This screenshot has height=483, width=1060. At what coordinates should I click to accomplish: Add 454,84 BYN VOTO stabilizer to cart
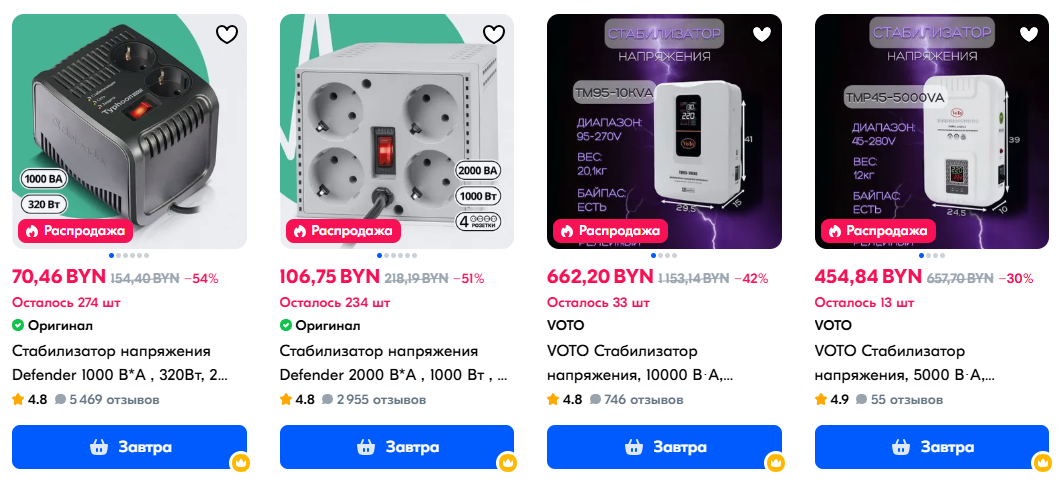click(x=931, y=447)
